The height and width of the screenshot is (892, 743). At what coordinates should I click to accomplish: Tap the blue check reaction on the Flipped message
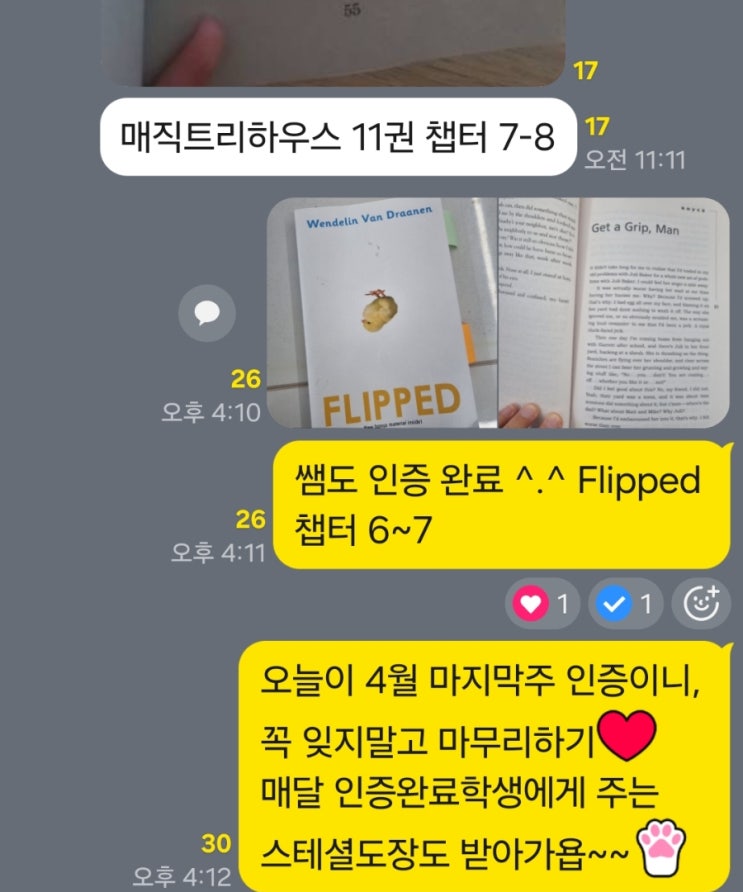tap(627, 604)
